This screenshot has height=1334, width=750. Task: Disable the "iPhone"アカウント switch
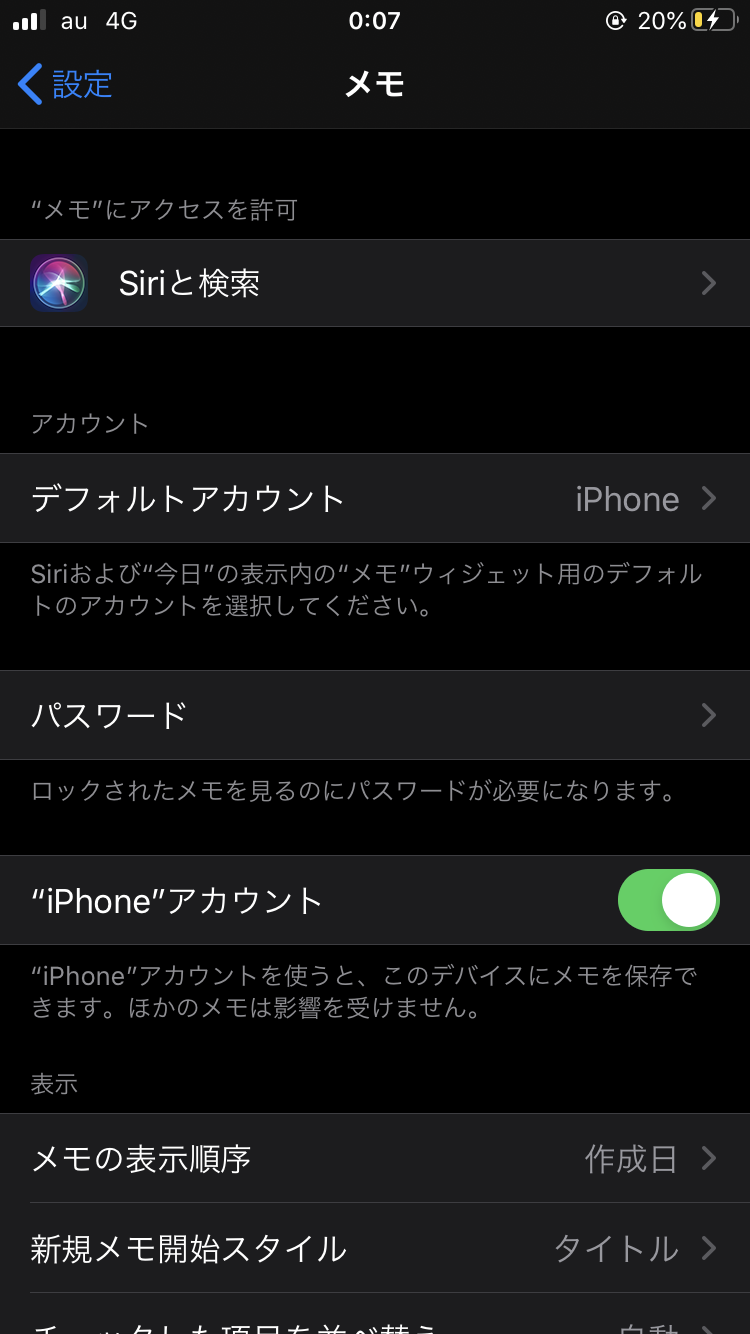tap(668, 900)
